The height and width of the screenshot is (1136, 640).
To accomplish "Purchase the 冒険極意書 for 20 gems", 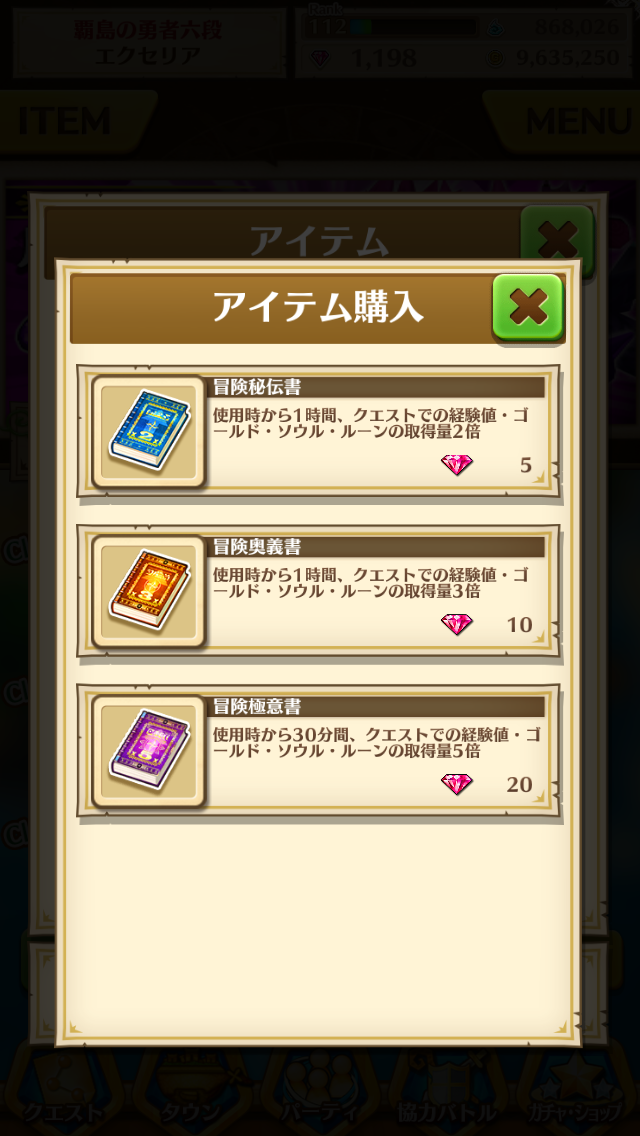I will tap(318, 751).
